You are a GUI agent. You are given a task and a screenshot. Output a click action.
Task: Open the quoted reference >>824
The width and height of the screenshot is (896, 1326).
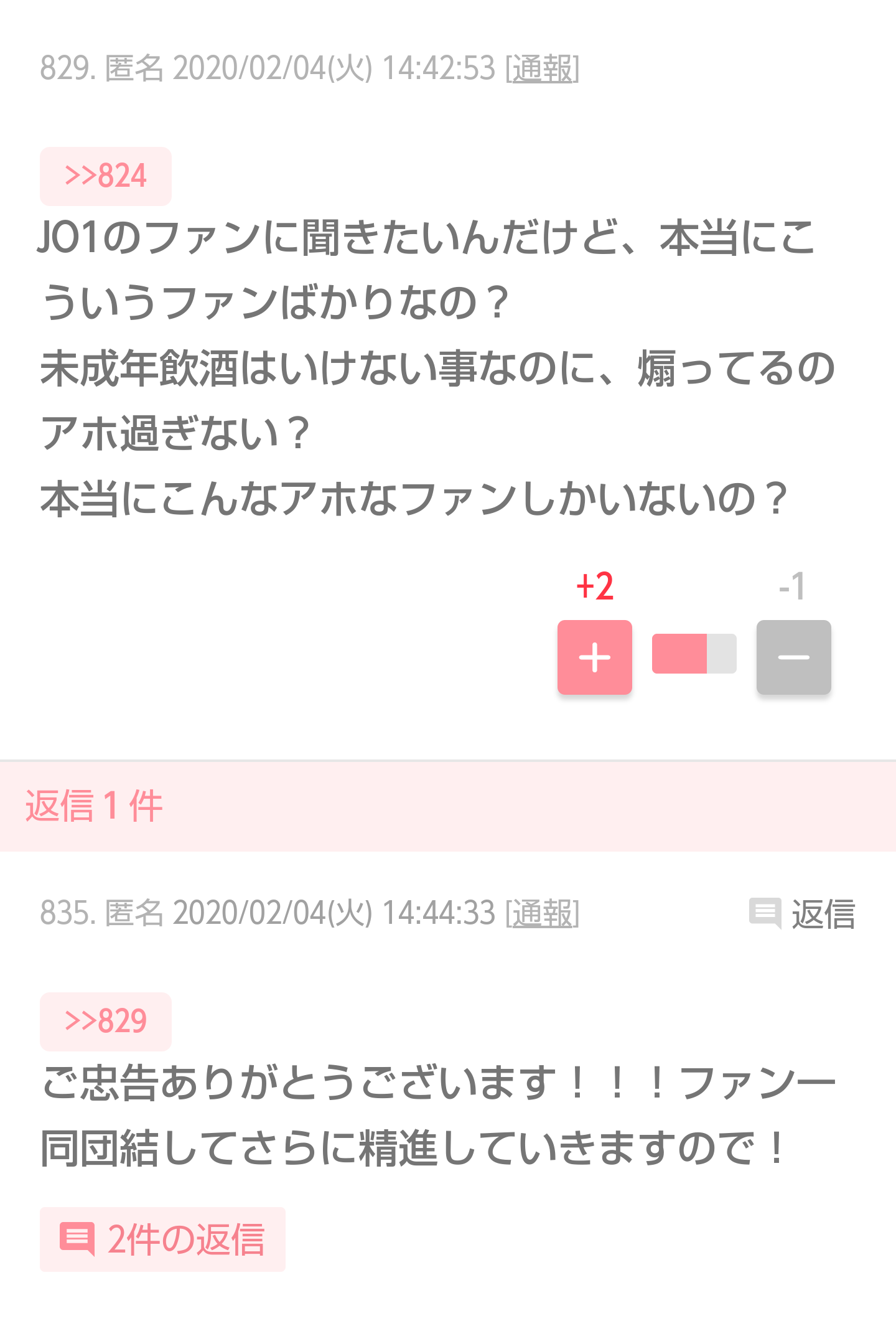click(x=106, y=176)
